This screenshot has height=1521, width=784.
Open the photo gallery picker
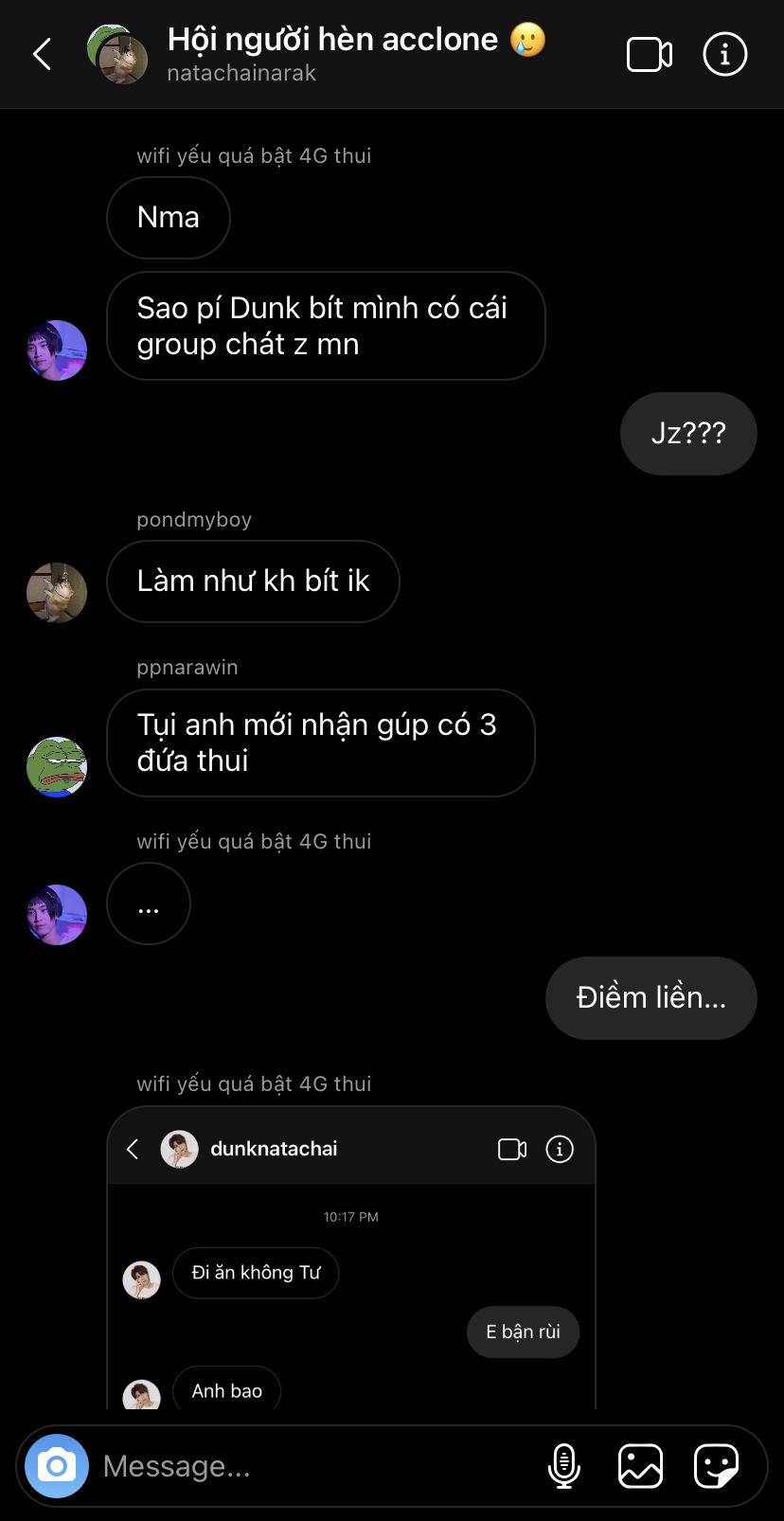point(640,1466)
